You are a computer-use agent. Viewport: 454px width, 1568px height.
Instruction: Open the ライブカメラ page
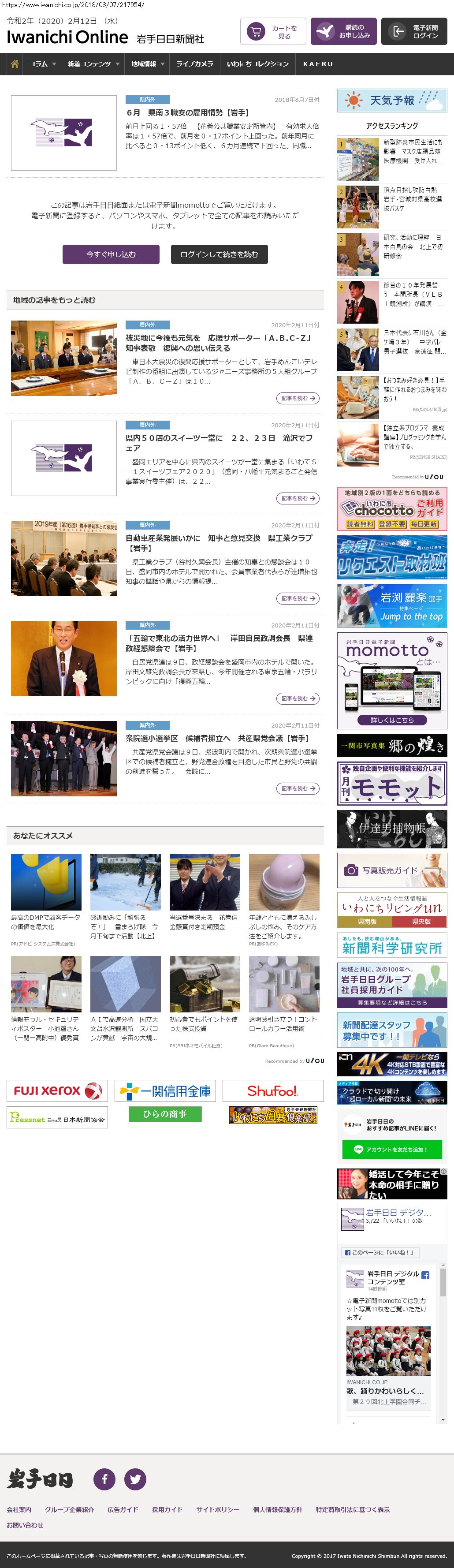click(x=195, y=64)
